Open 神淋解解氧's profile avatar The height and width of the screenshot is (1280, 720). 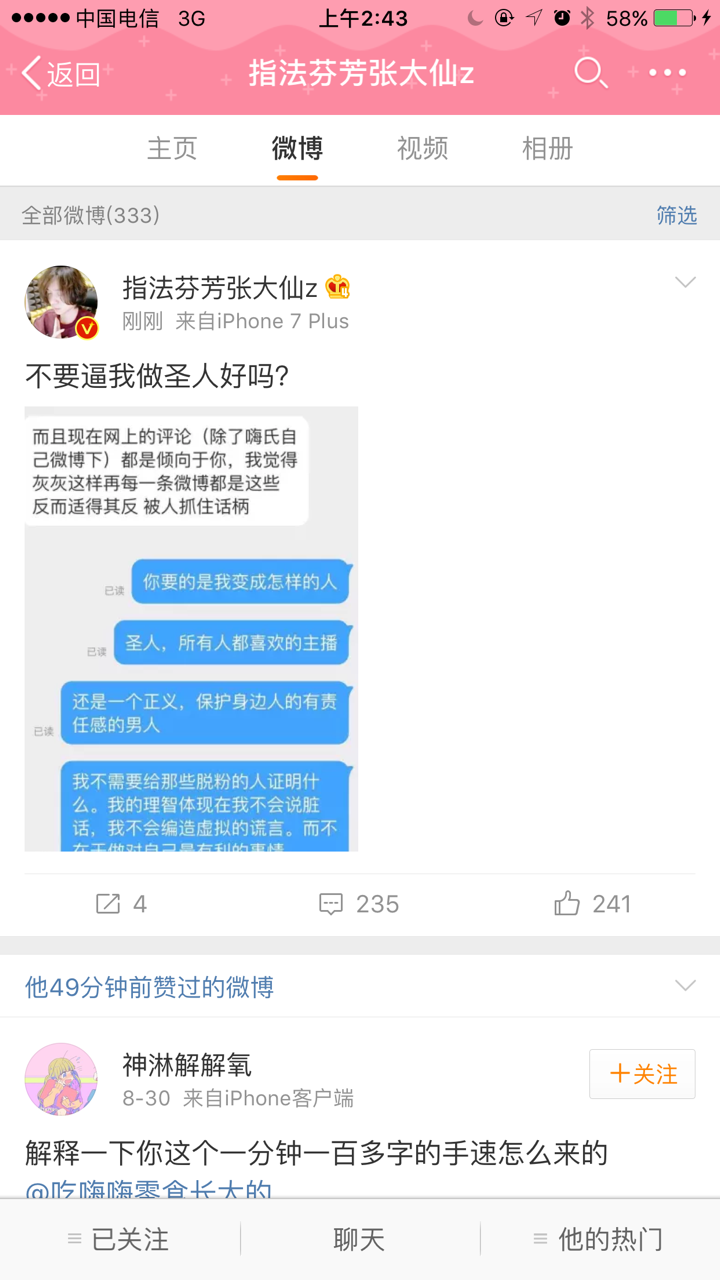pyautogui.click(x=61, y=1079)
